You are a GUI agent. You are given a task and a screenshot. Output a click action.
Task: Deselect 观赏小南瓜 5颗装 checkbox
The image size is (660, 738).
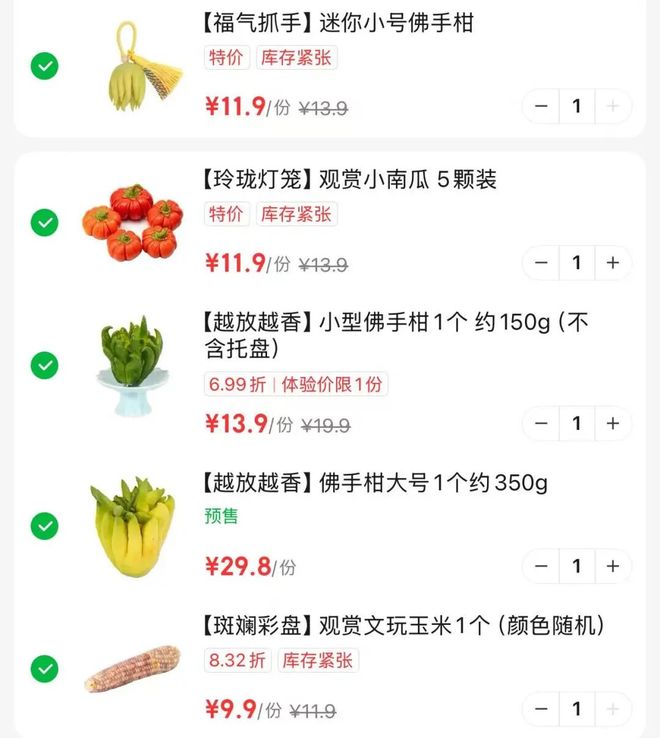click(x=44, y=222)
